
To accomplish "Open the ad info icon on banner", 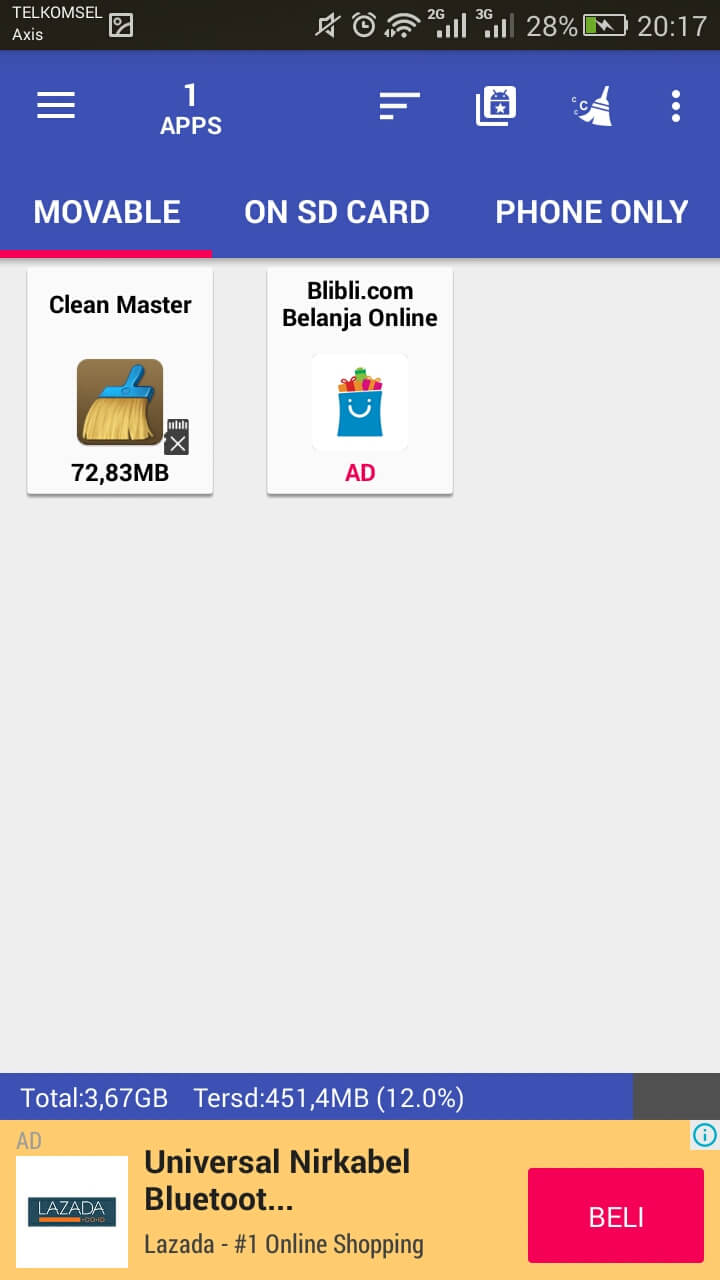I will tap(704, 1135).
